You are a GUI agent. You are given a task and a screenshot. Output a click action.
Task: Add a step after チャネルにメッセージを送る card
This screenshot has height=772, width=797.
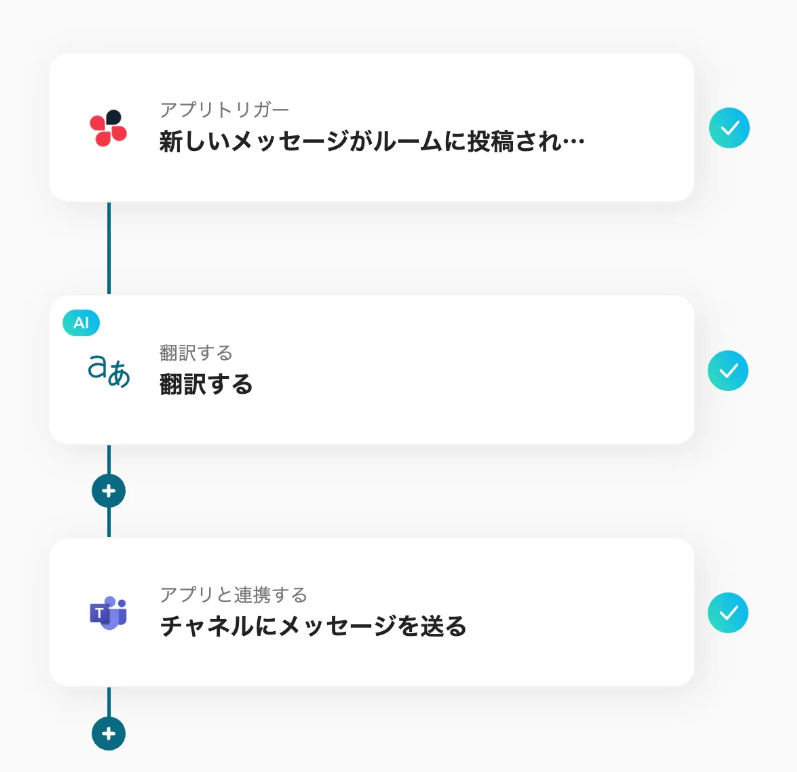tap(108, 734)
